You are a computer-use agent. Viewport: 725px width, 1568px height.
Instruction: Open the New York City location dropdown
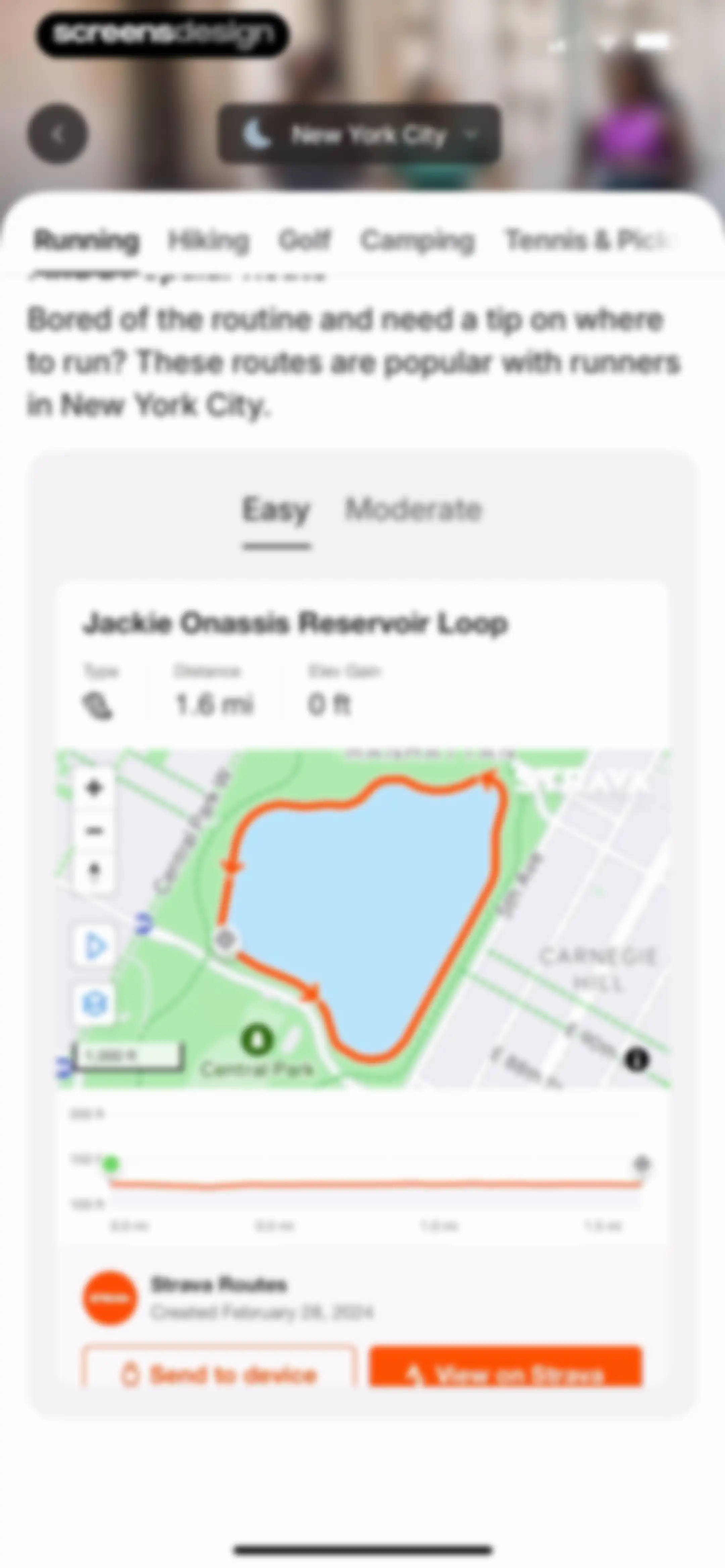(359, 134)
